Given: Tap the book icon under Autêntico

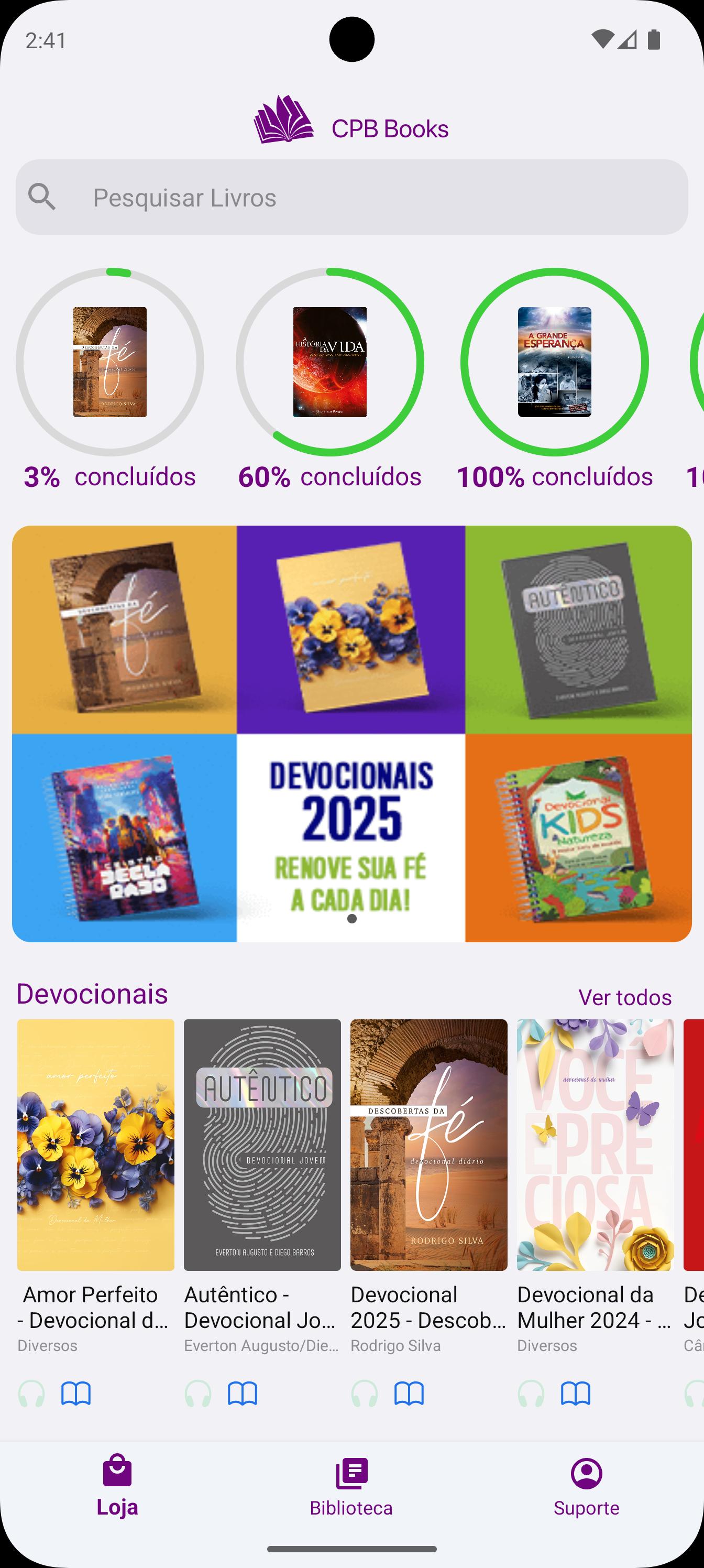Looking at the screenshot, I should pos(243,1393).
